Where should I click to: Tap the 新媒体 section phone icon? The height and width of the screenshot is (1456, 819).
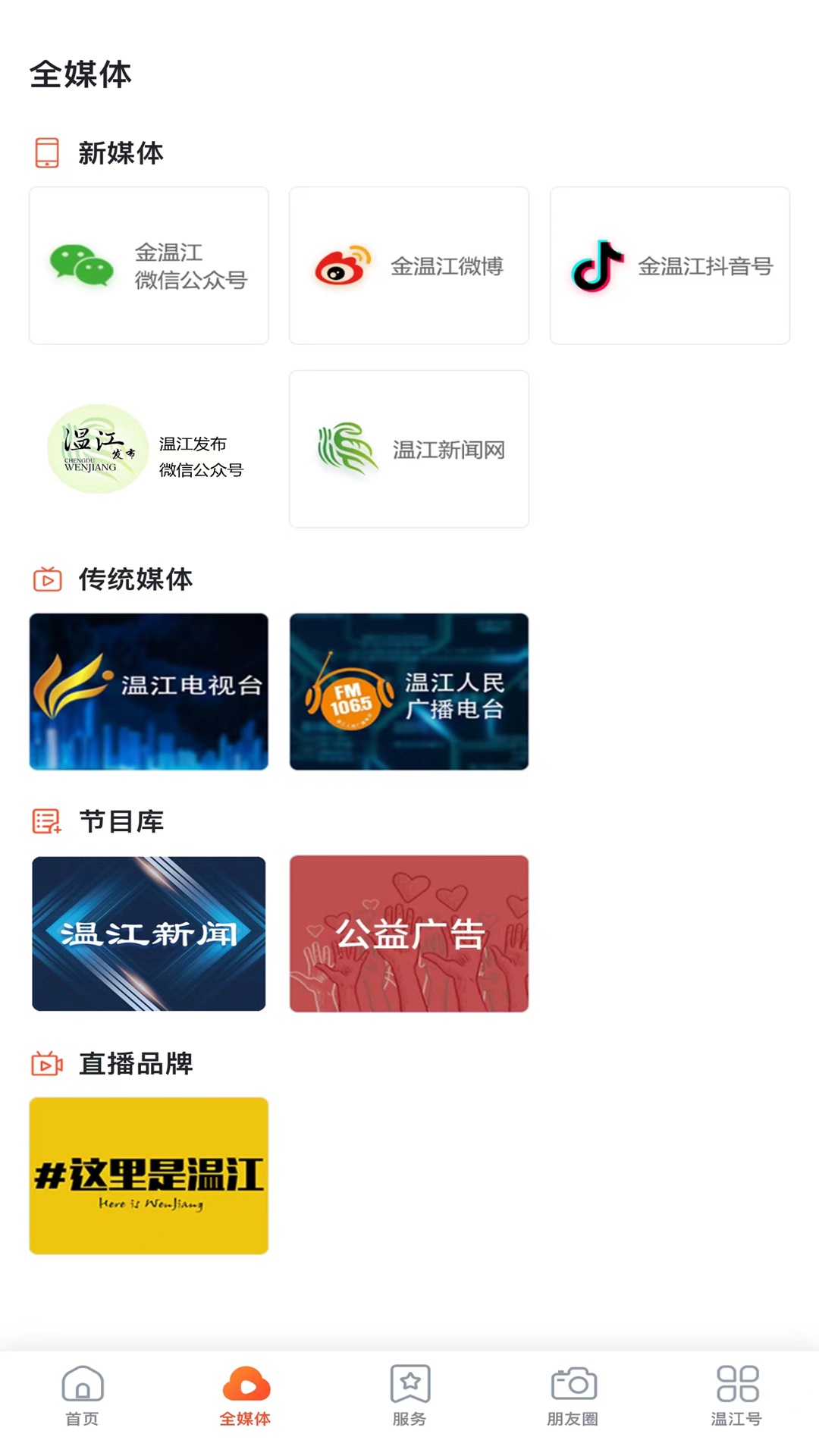pyautogui.click(x=47, y=153)
